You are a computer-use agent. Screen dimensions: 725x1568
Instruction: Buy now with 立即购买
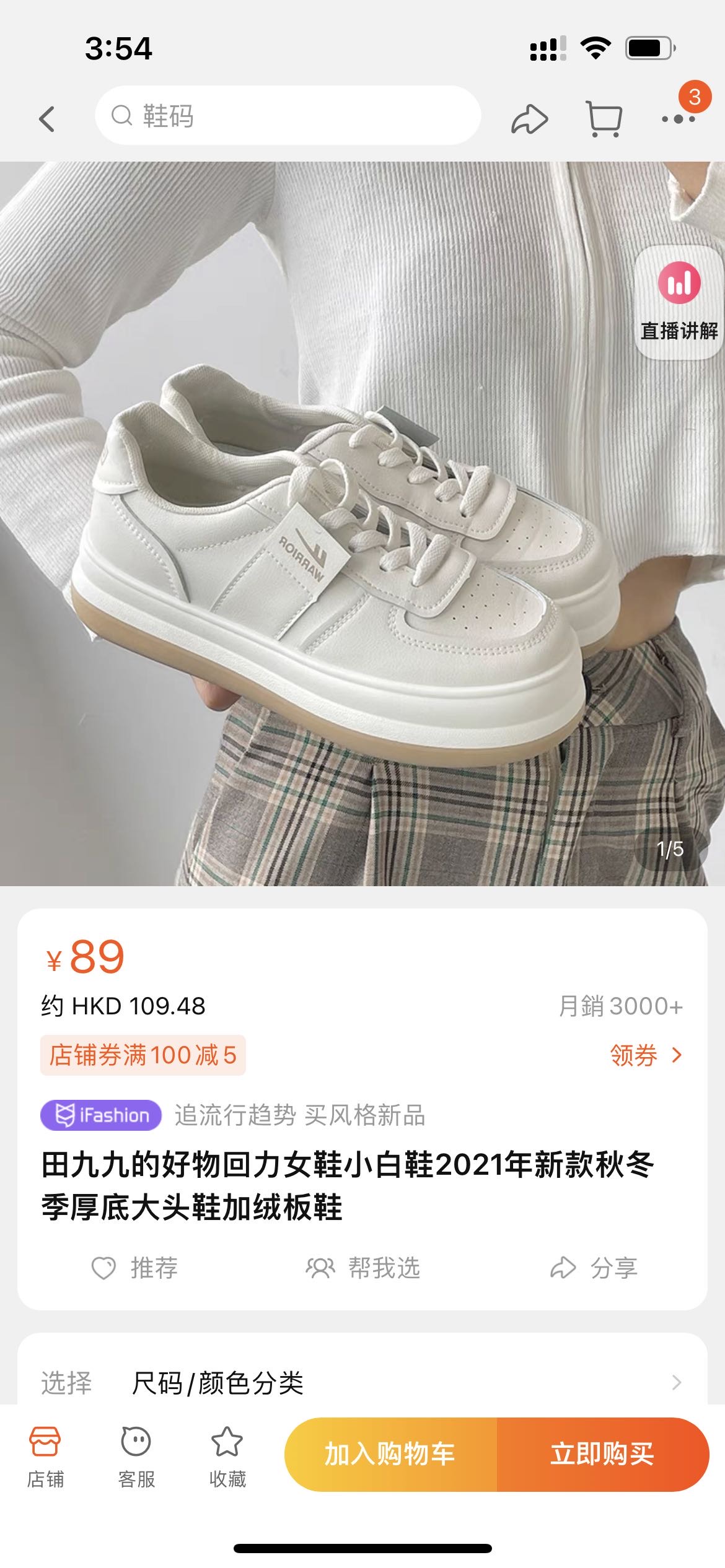coord(602,1454)
